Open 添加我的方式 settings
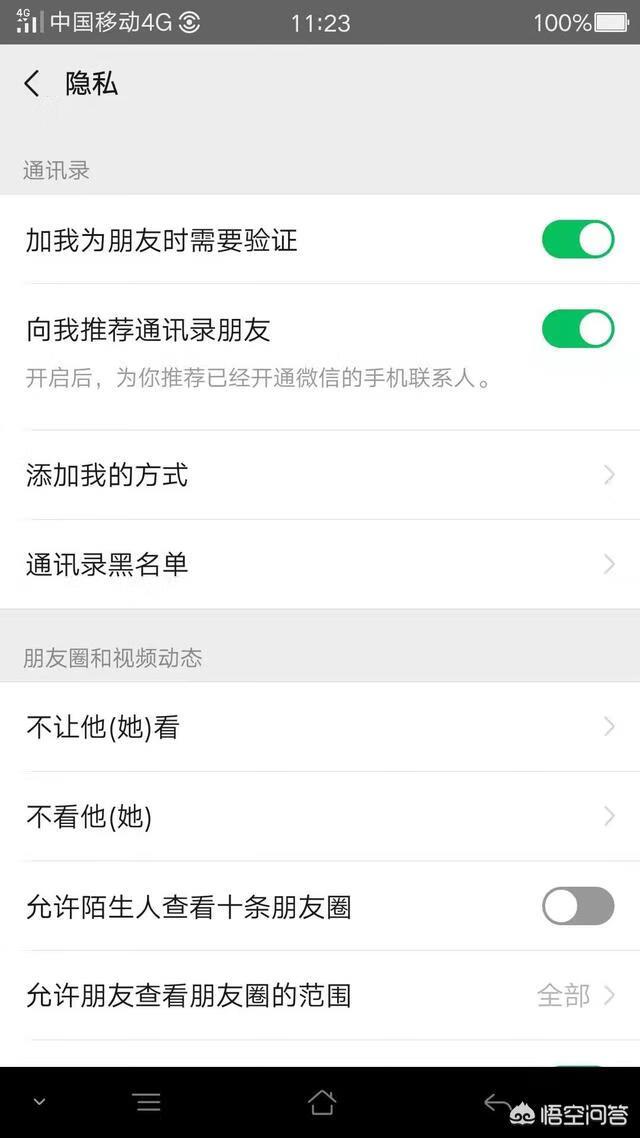Viewport: 640px width, 1138px height. [320, 475]
